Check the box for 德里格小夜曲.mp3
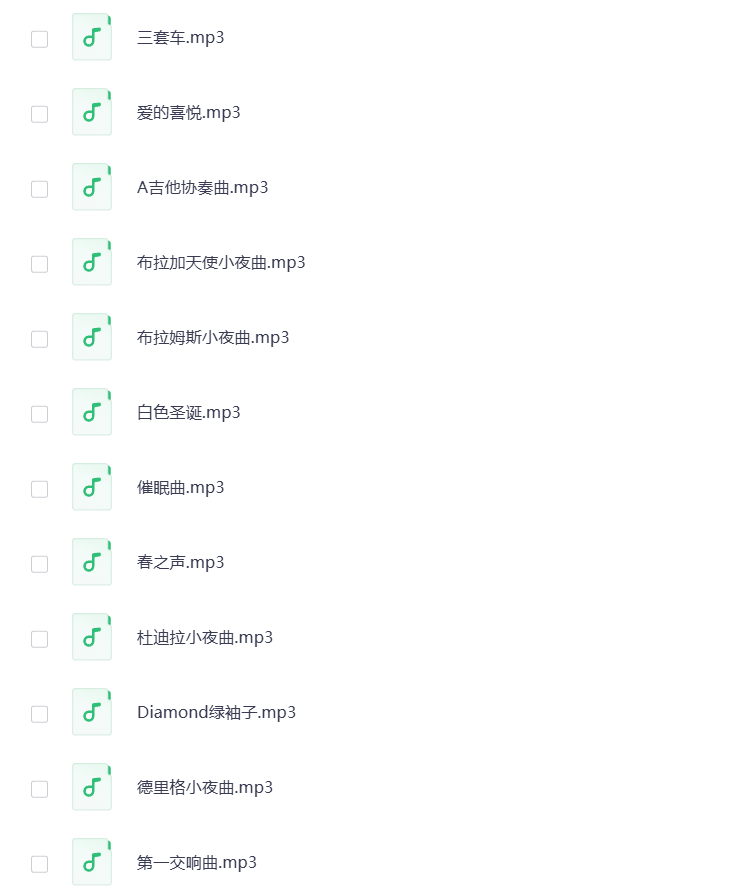730x894 pixels. 39,789
